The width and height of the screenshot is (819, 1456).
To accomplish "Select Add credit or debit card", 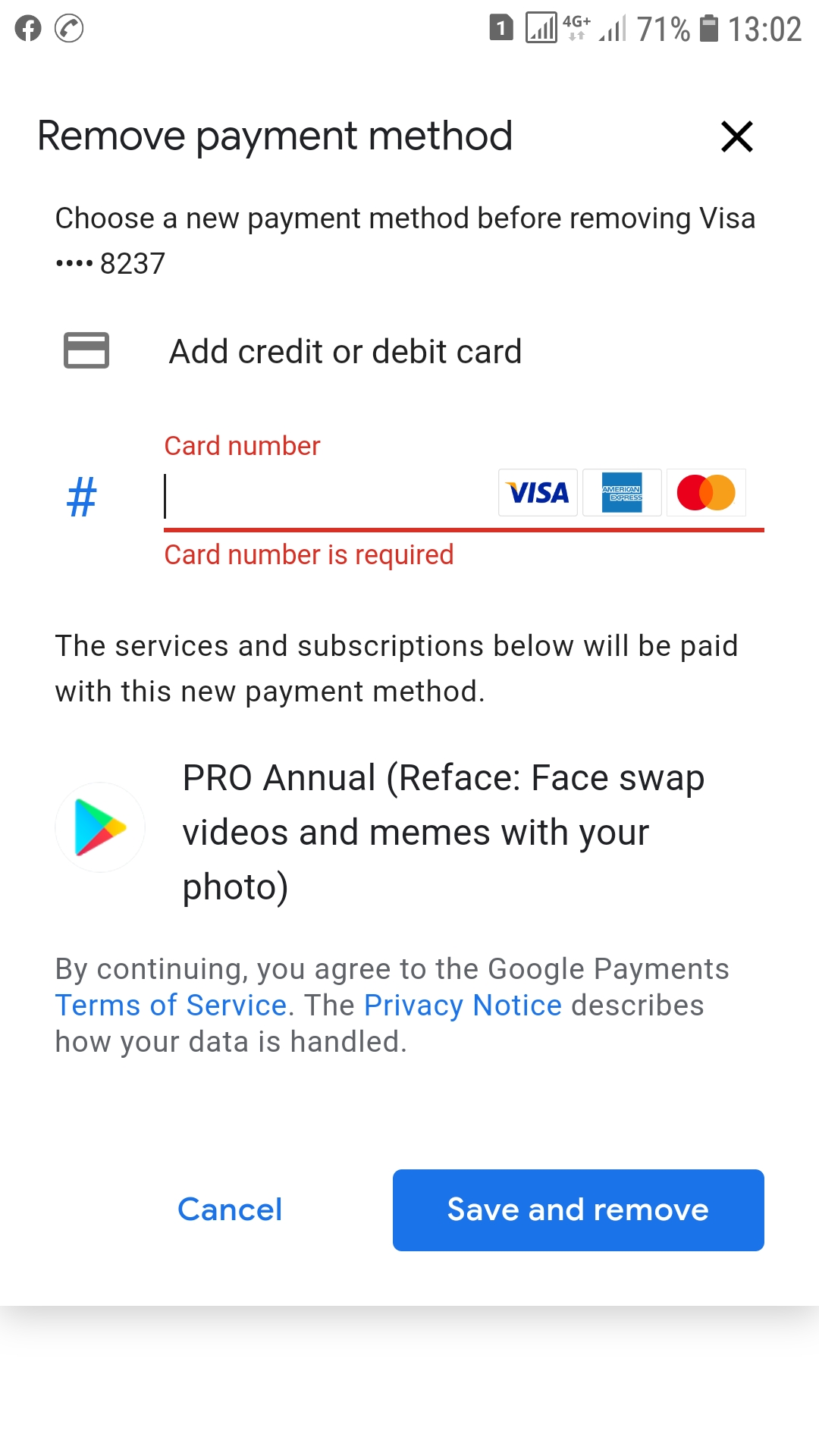I will click(345, 352).
